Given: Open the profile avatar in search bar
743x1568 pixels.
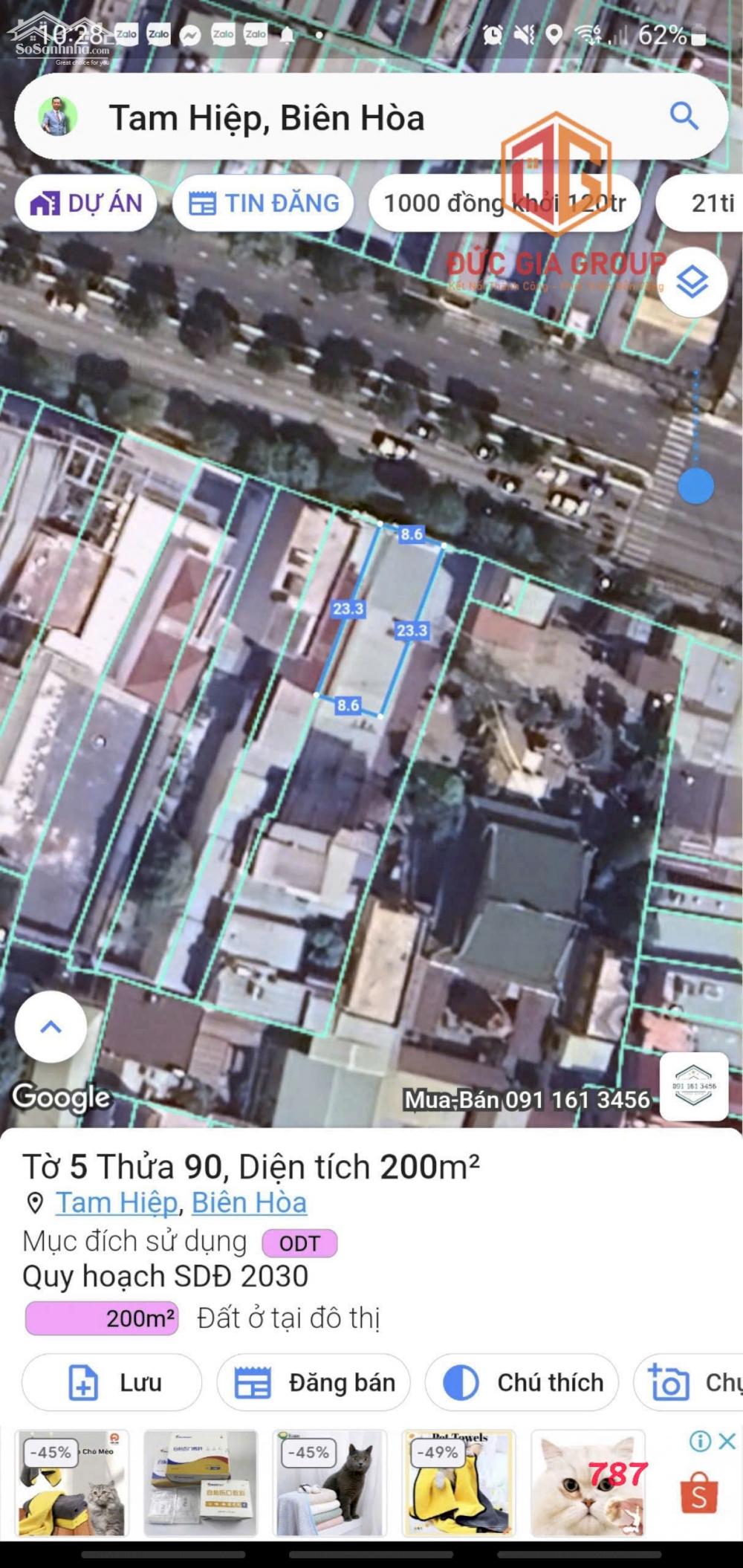Looking at the screenshot, I should coord(57,117).
